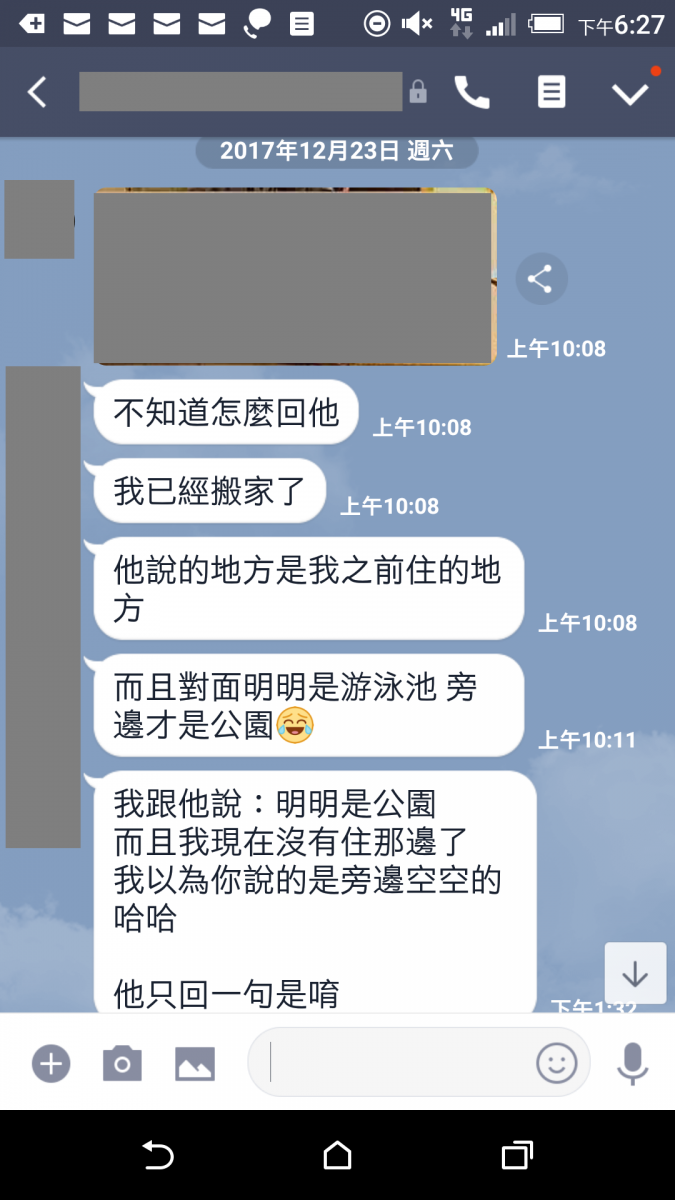Open the camera to take photo

click(x=122, y=1063)
